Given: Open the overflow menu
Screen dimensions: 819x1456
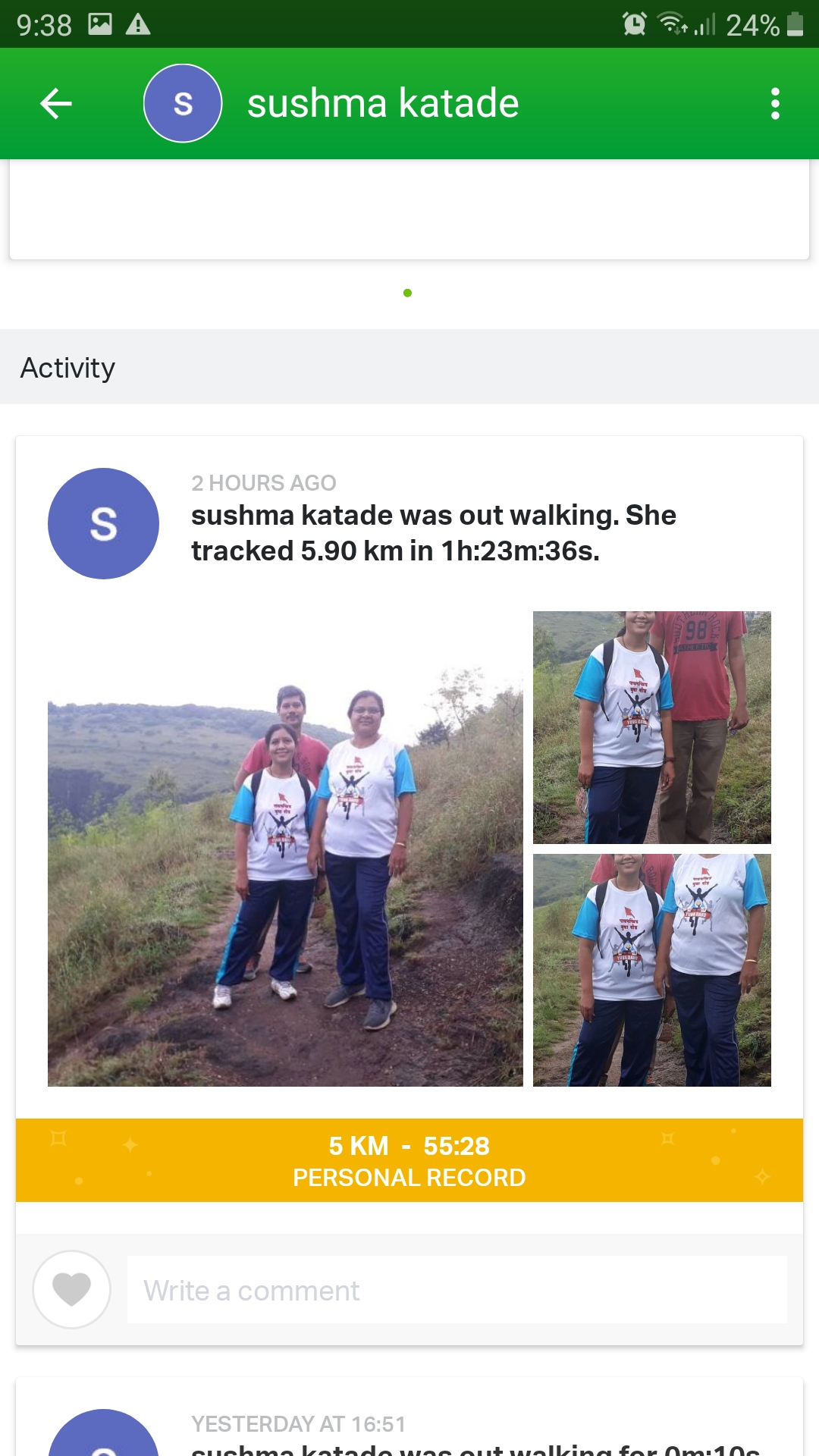Looking at the screenshot, I should point(774,104).
